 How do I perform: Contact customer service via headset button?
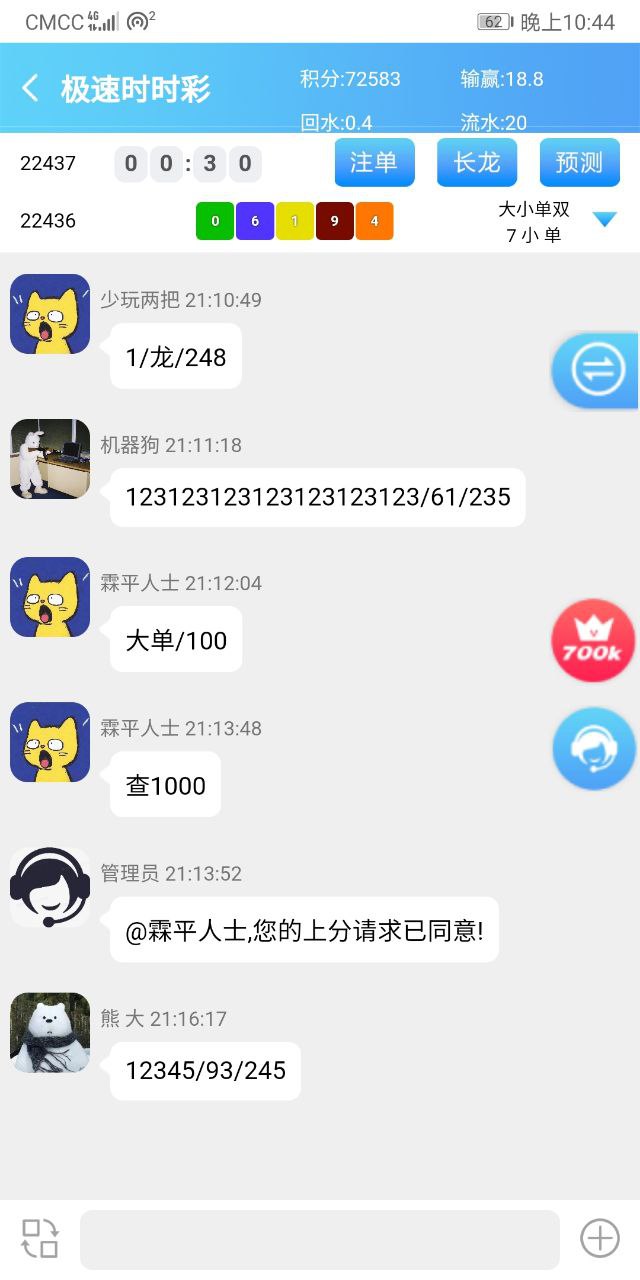coord(594,748)
